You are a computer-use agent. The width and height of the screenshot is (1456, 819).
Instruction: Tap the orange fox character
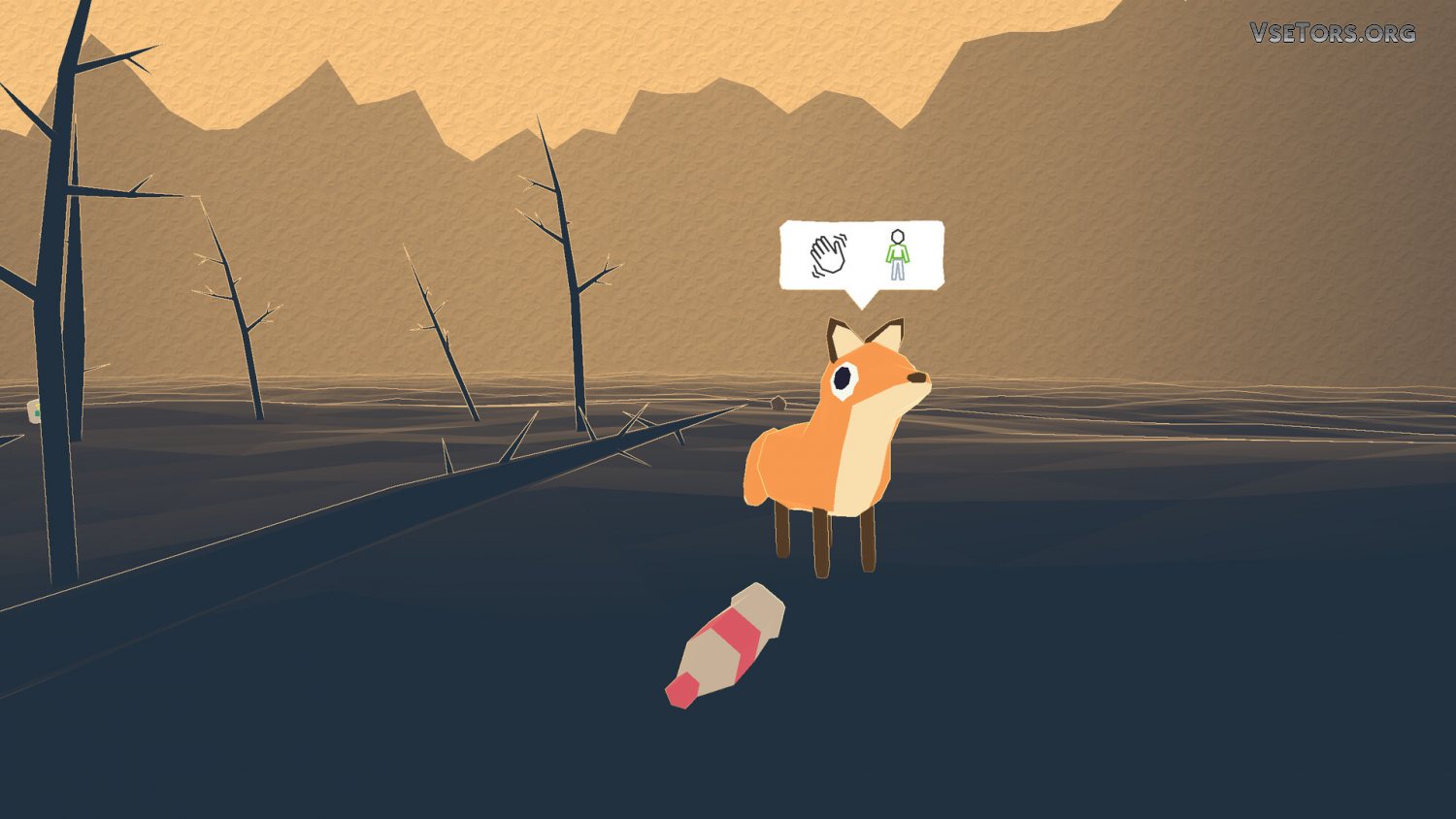pos(833,446)
